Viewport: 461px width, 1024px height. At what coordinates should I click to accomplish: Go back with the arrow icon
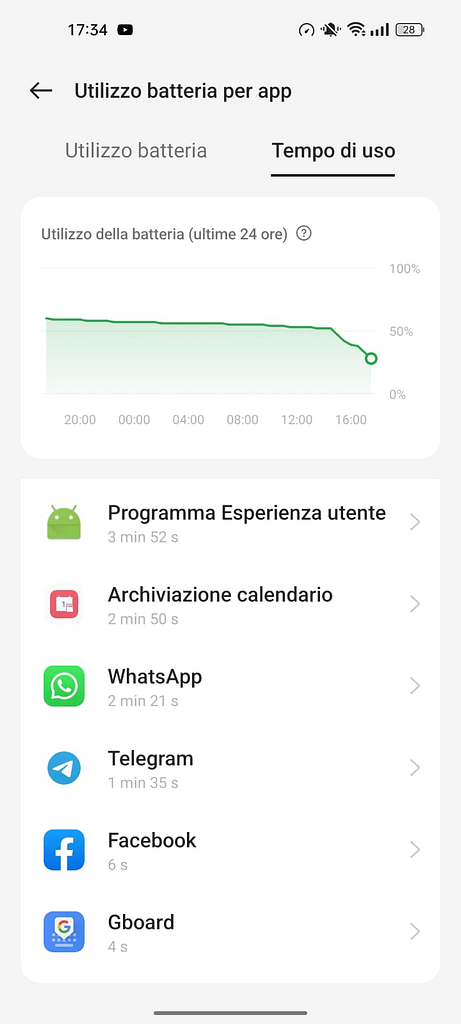click(x=40, y=91)
